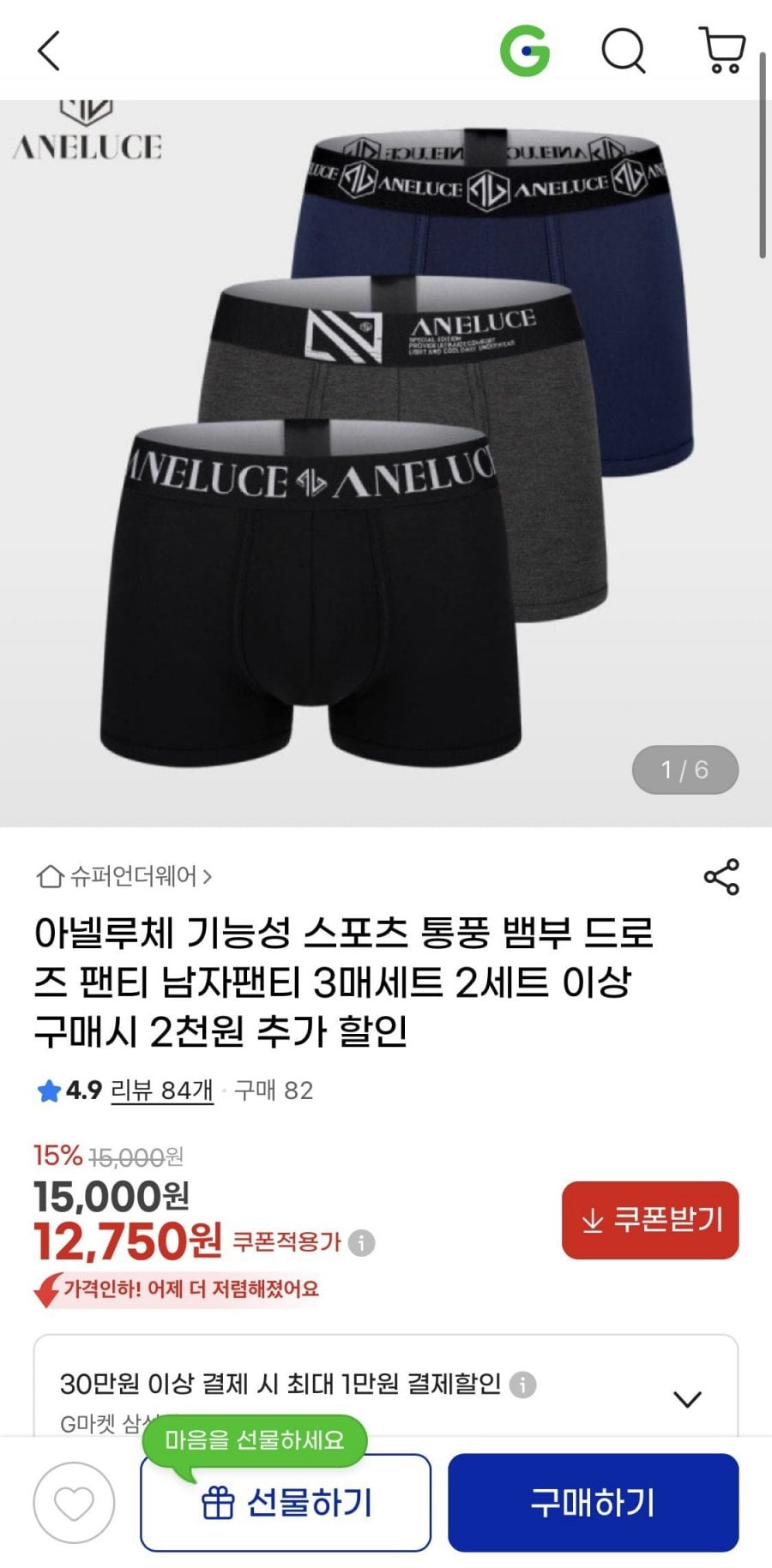The image size is (772, 1568).
Task: Show info icon next to 결제할인
Action: (x=522, y=1384)
